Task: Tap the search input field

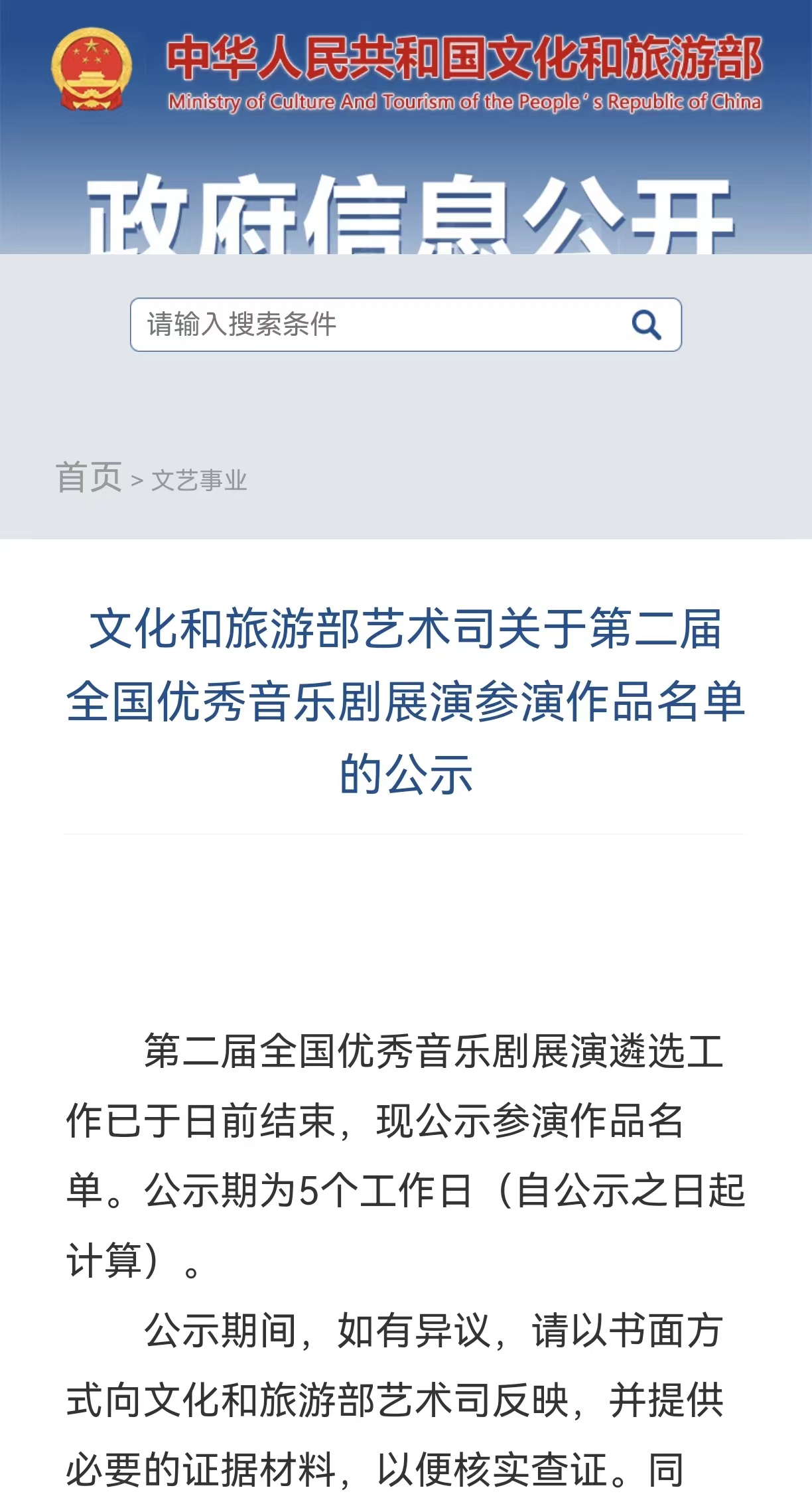Action: click(378, 325)
